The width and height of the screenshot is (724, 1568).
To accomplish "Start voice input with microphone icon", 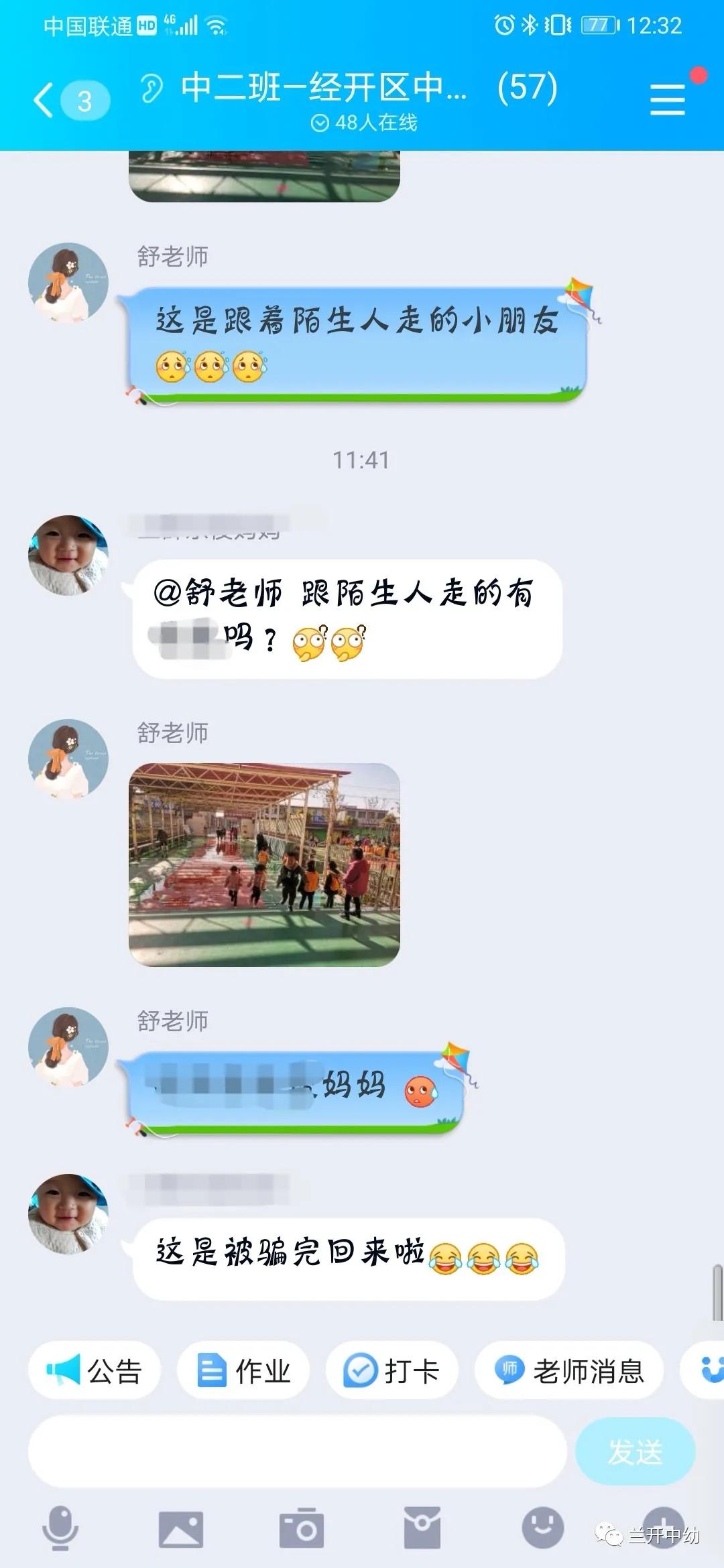I will coord(60,1528).
